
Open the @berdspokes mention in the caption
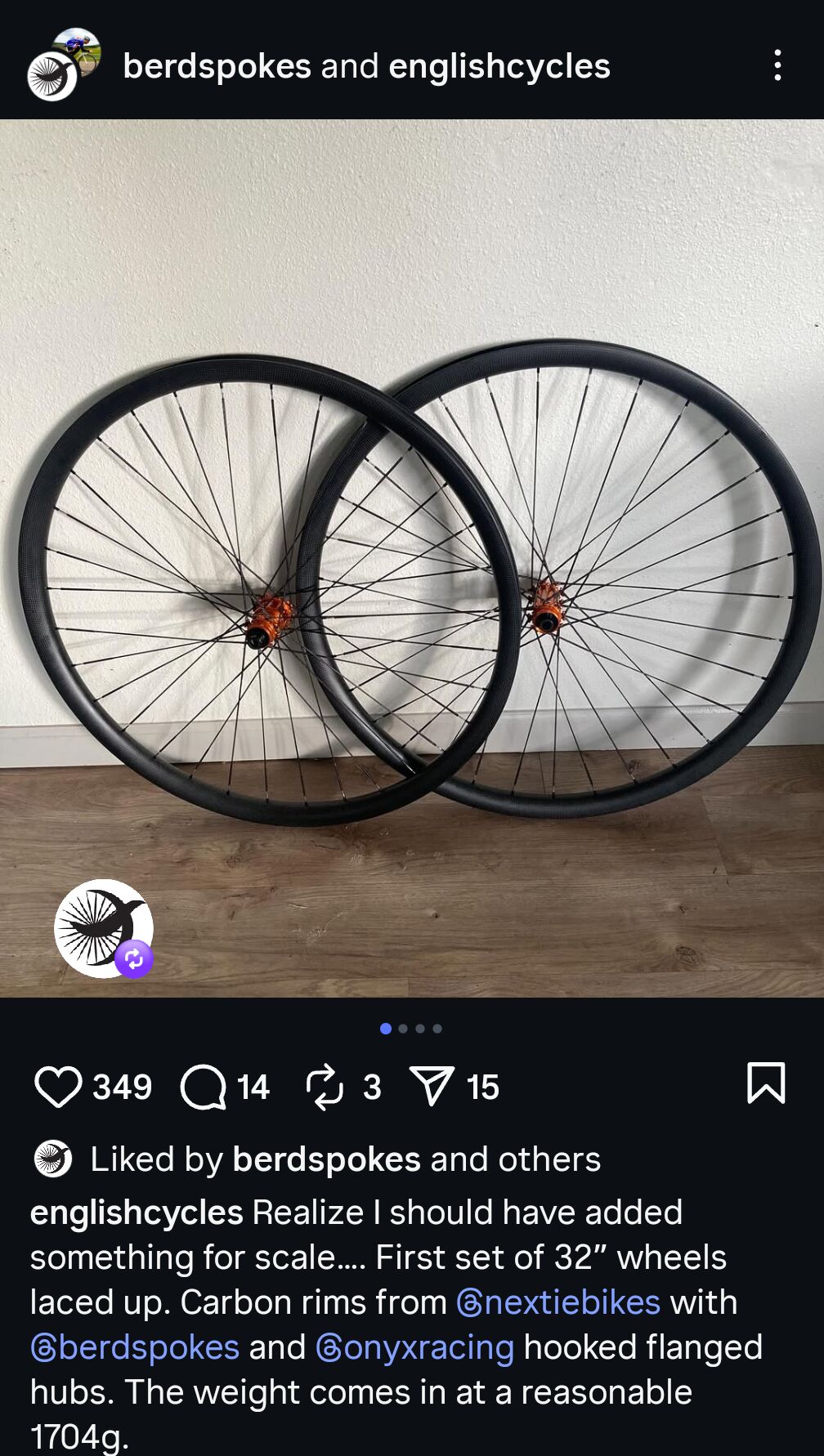click(135, 1347)
